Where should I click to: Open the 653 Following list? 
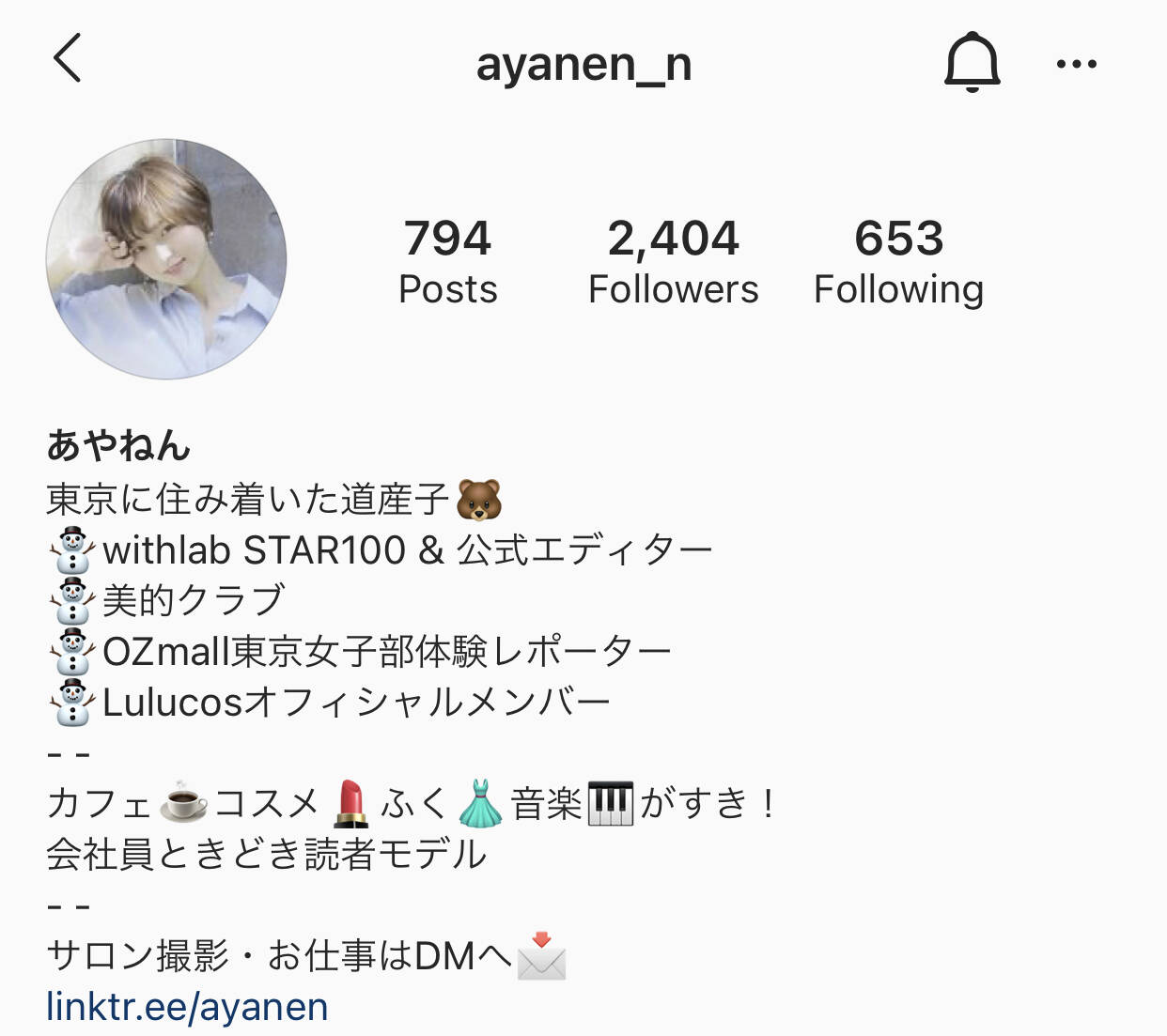coord(898,261)
